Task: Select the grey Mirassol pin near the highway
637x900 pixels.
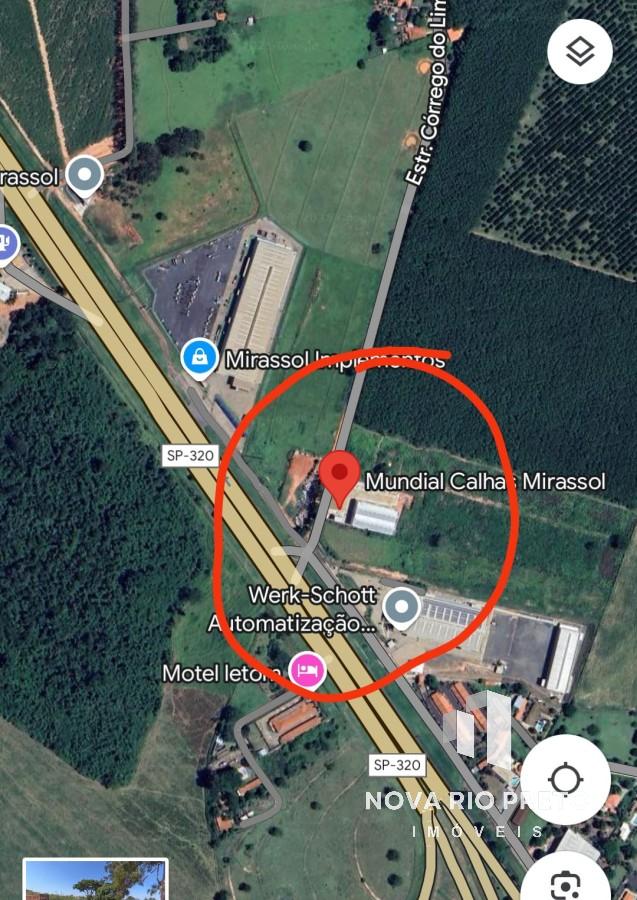Action: (85, 176)
